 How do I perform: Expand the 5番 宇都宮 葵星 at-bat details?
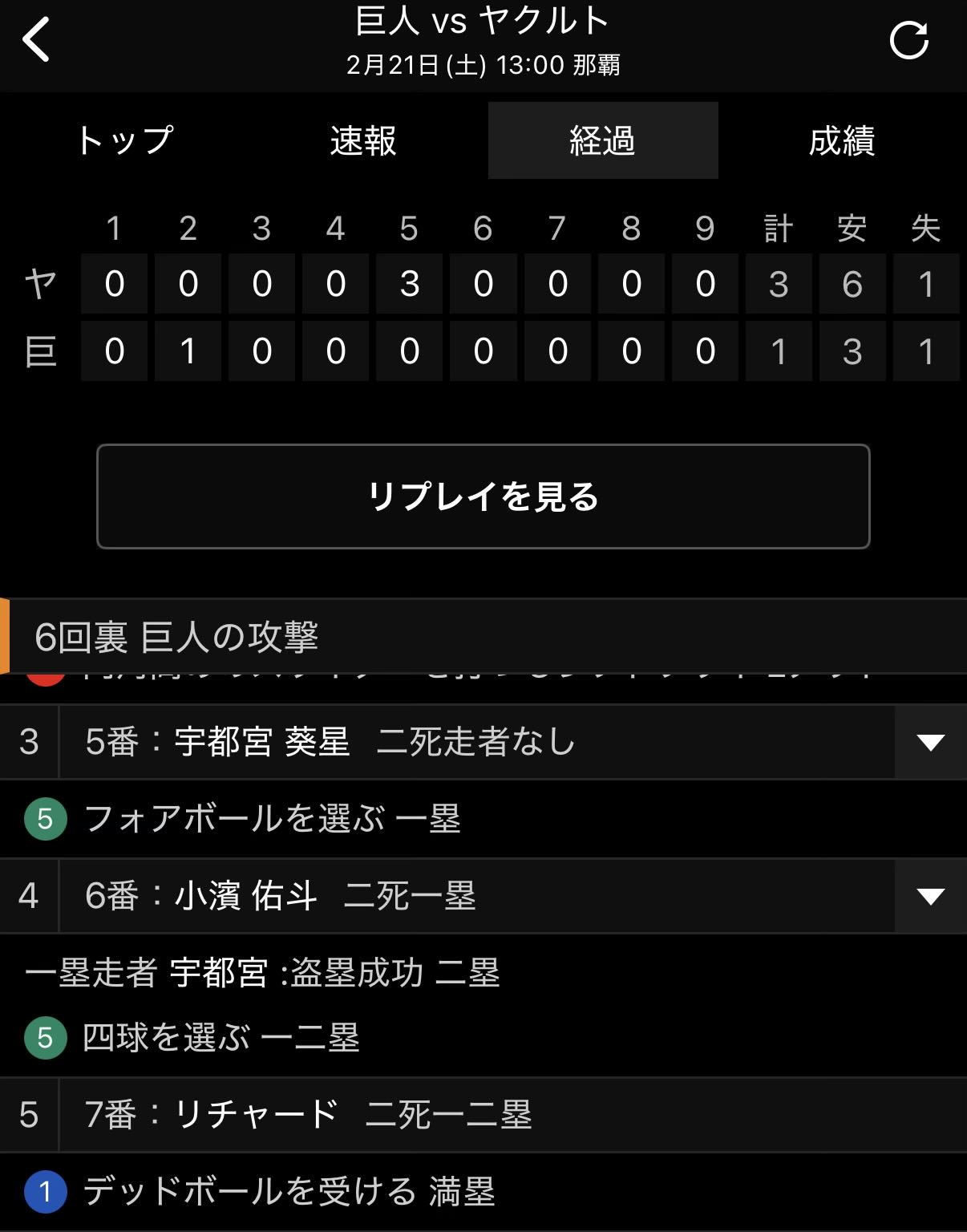pyautogui.click(x=929, y=742)
